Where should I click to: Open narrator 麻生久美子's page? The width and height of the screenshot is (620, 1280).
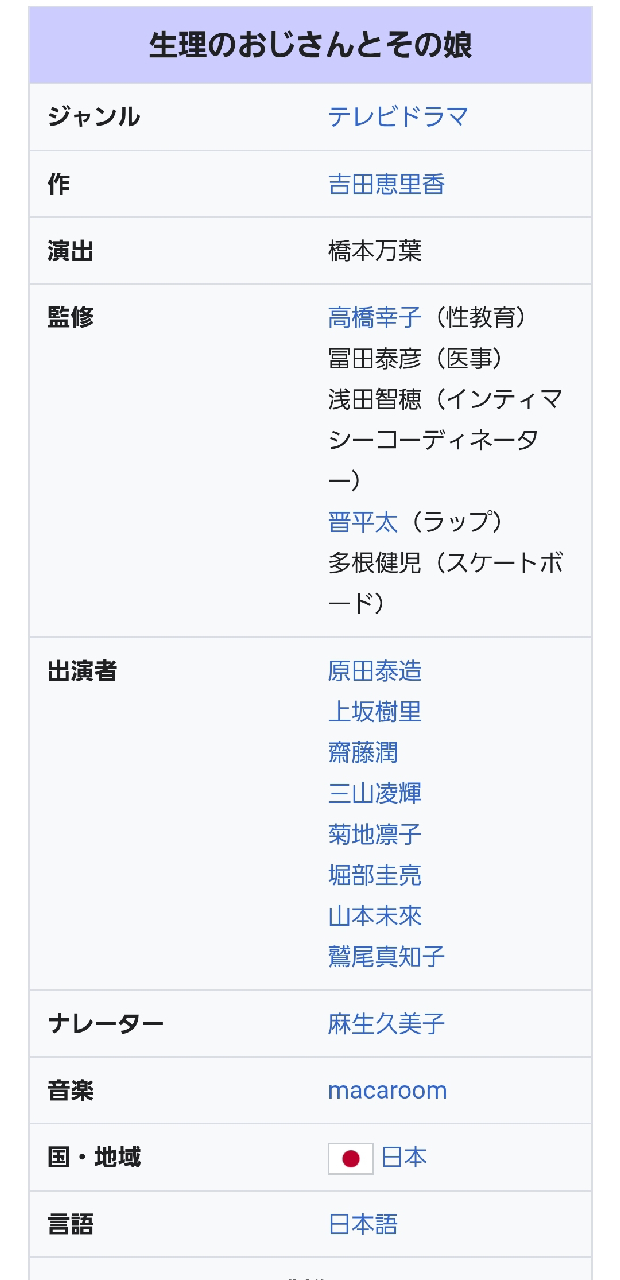tap(386, 1024)
